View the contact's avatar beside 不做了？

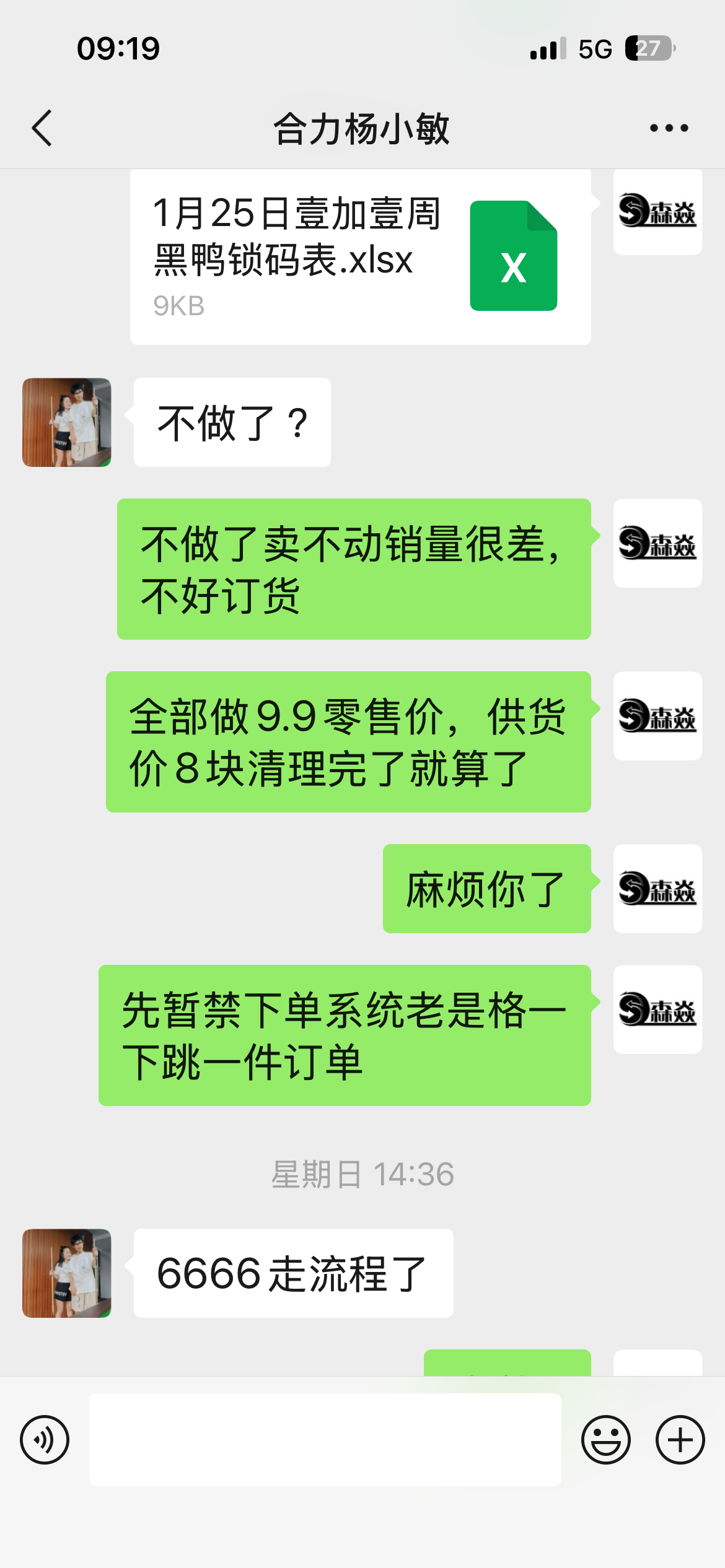pyautogui.click(x=67, y=422)
